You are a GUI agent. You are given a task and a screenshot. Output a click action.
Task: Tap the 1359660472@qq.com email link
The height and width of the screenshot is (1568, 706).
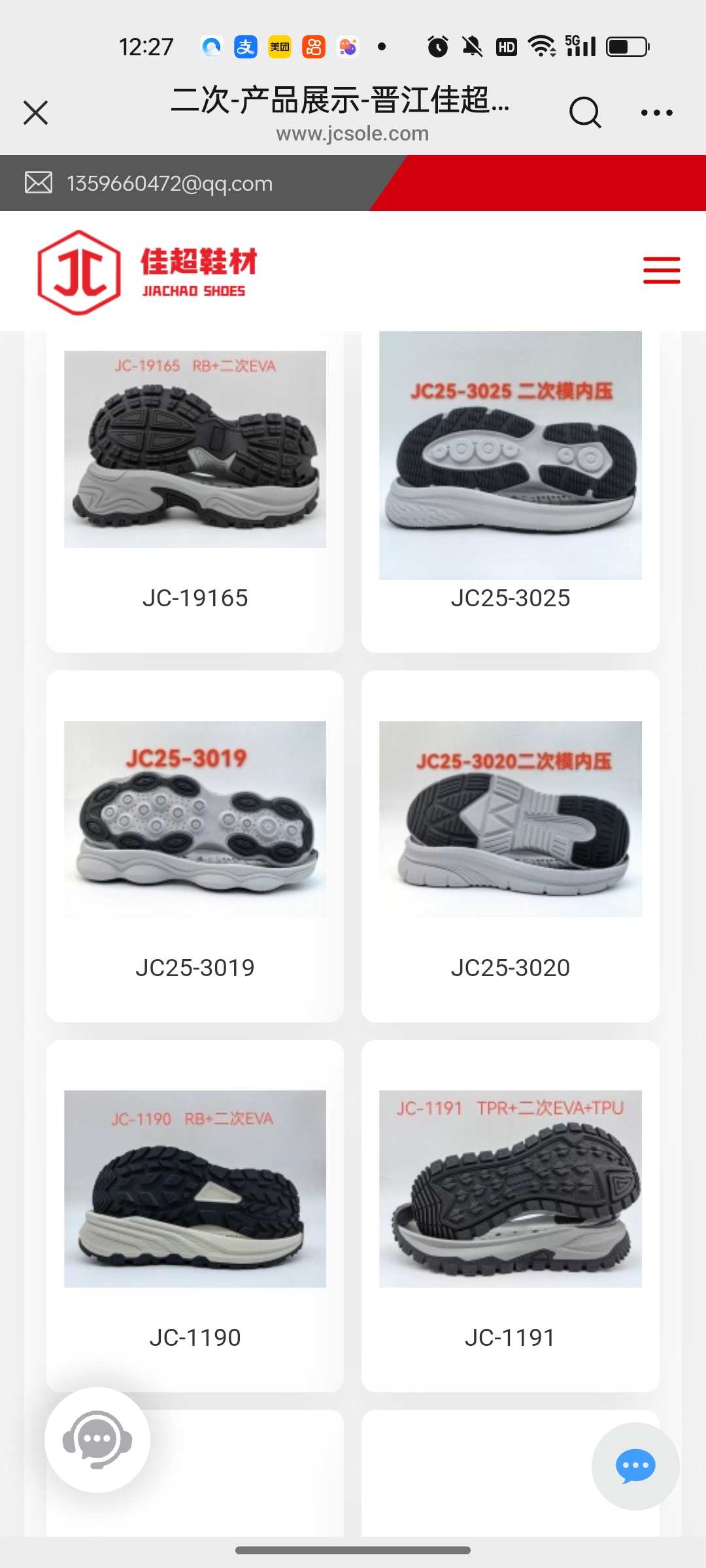[x=169, y=184]
